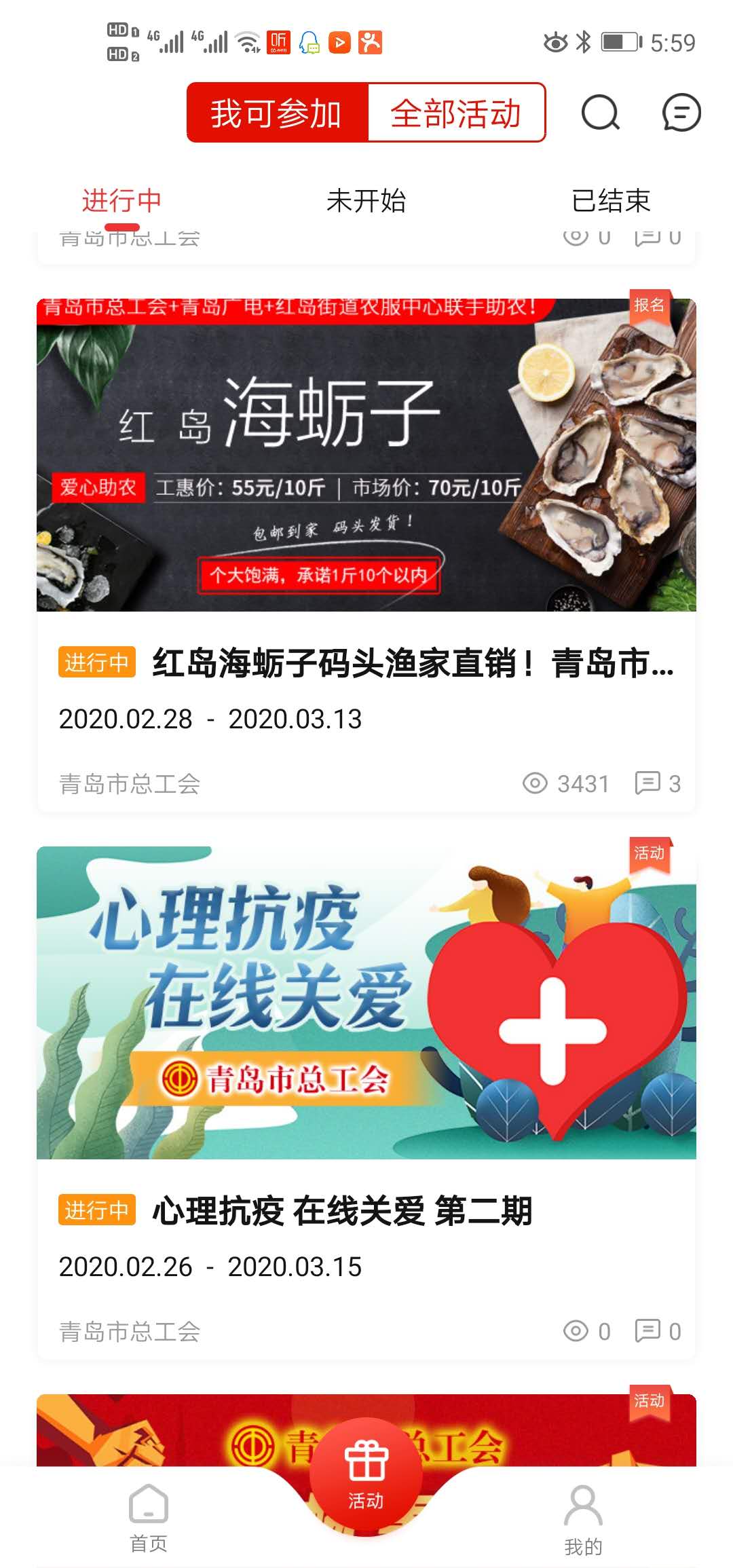Switch to 全部活动 segment

[x=455, y=113]
